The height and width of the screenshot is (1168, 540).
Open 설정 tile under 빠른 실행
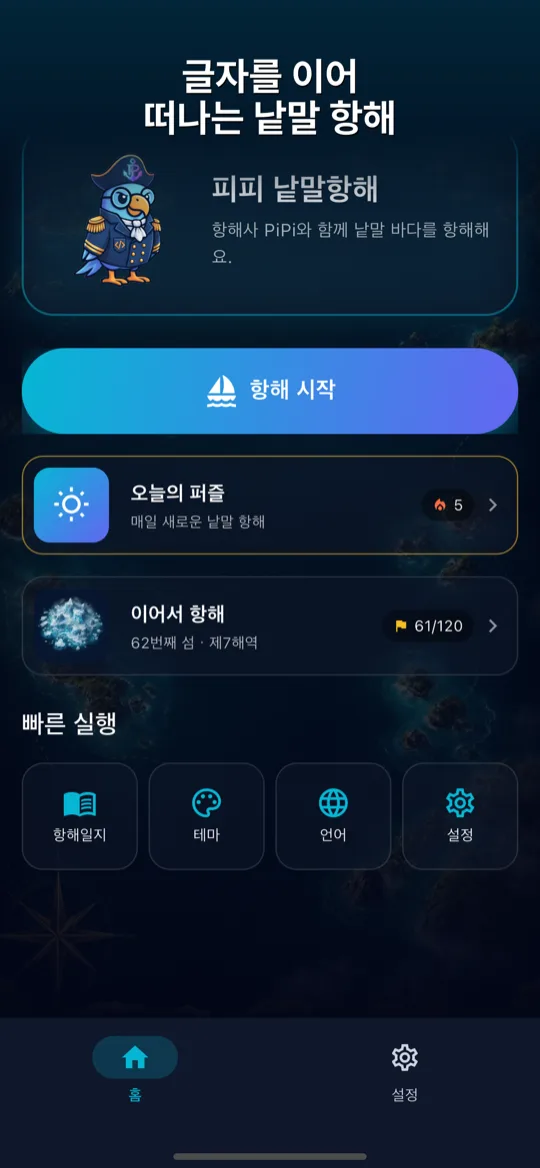[x=460, y=816]
